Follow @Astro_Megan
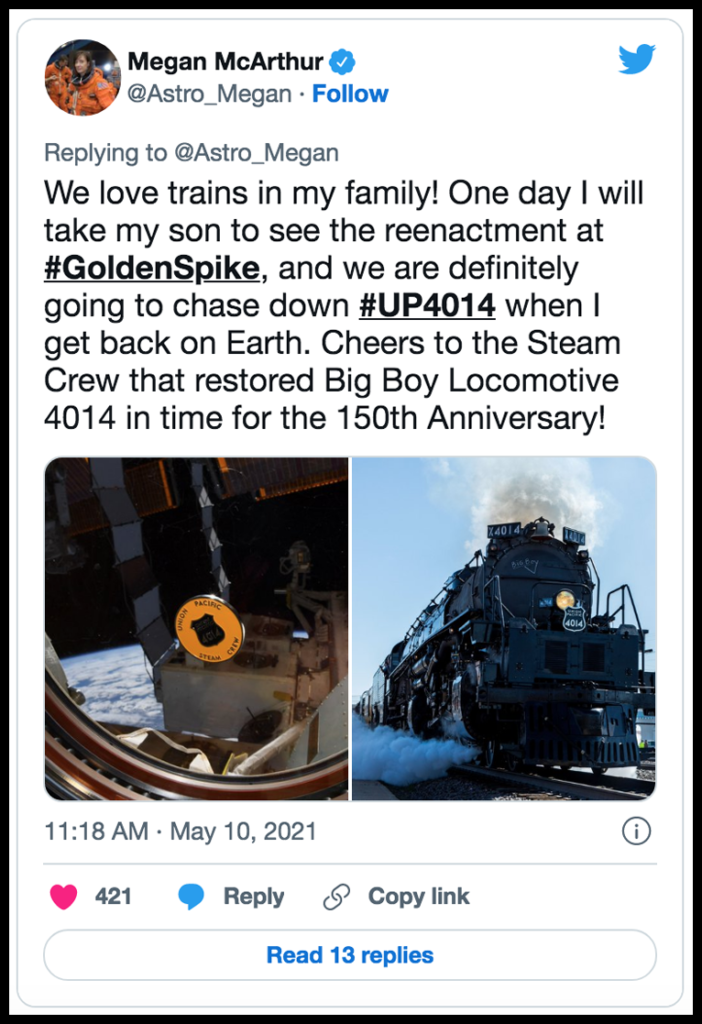702x1024 pixels. point(350,94)
